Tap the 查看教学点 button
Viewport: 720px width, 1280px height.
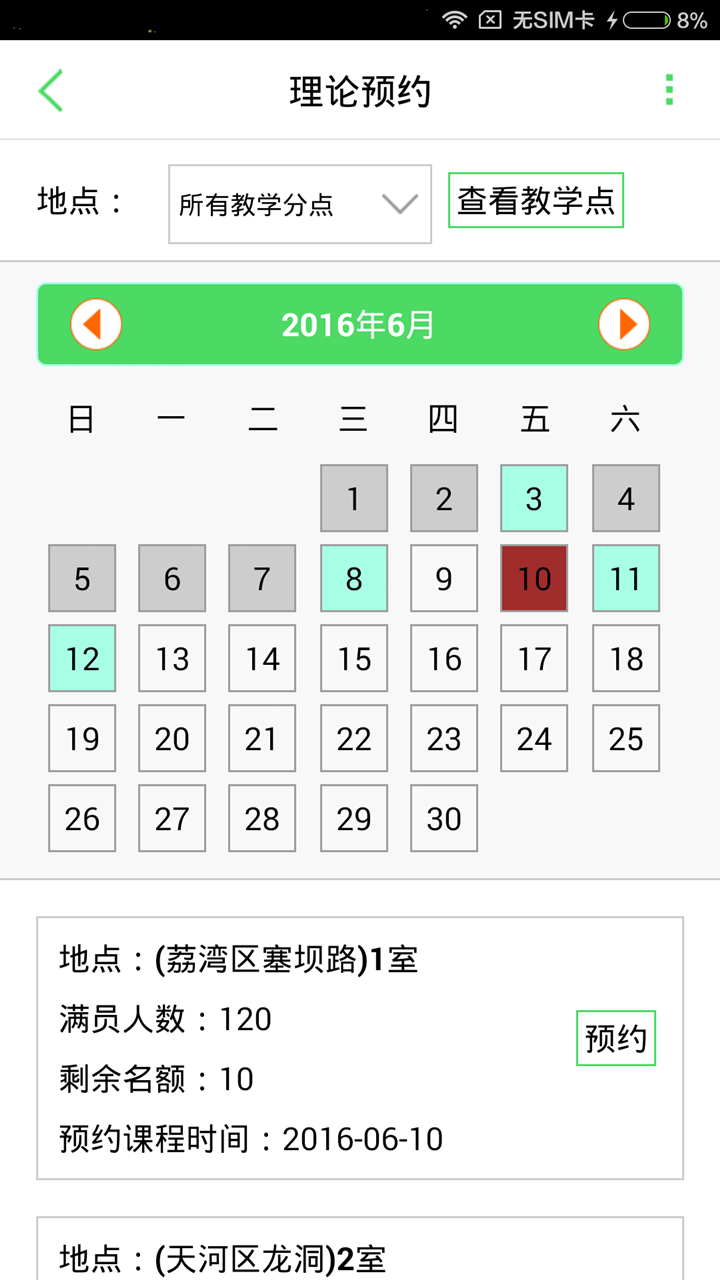coord(536,200)
